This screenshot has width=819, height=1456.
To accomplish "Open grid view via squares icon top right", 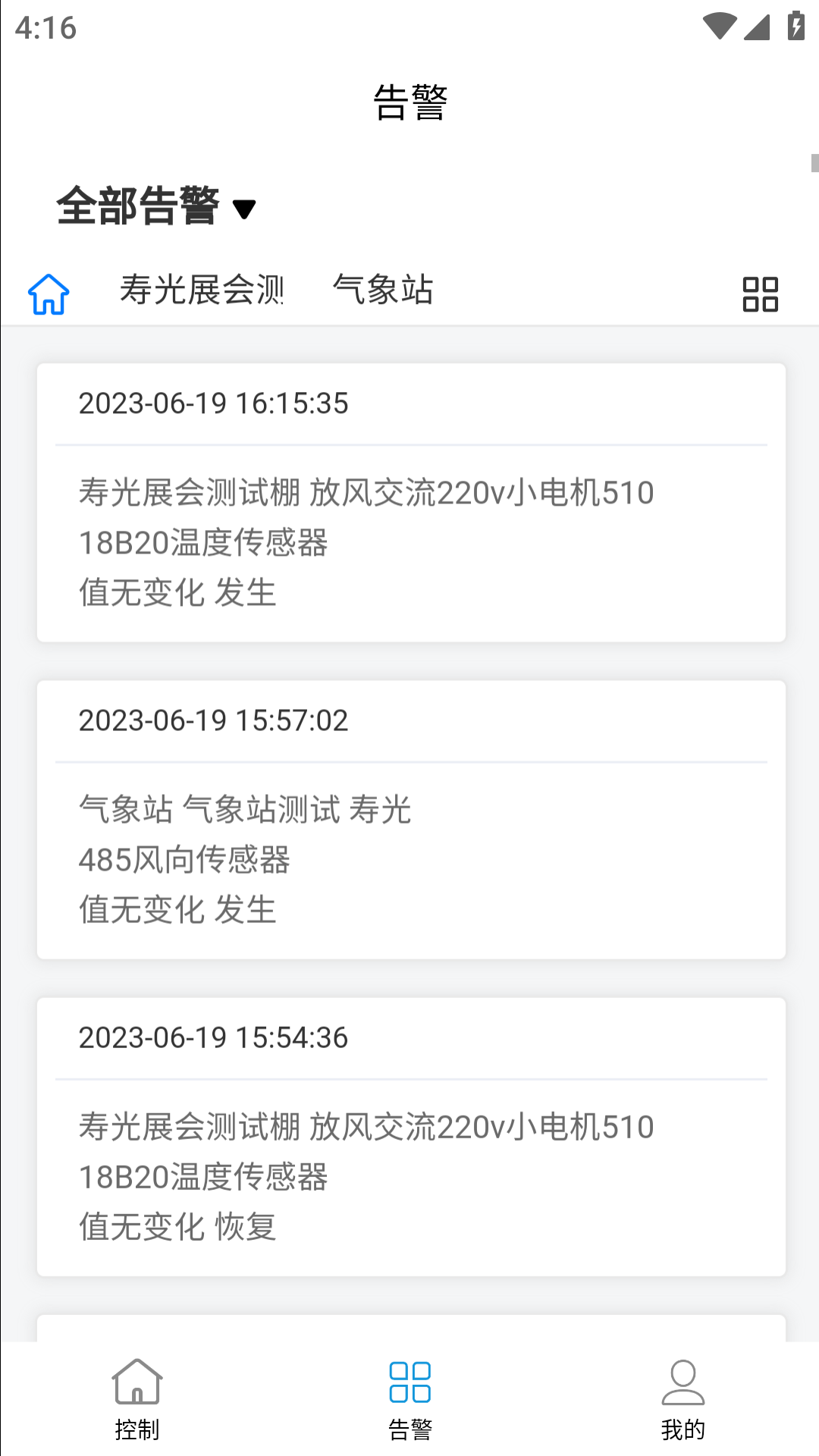I will pyautogui.click(x=761, y=294).
